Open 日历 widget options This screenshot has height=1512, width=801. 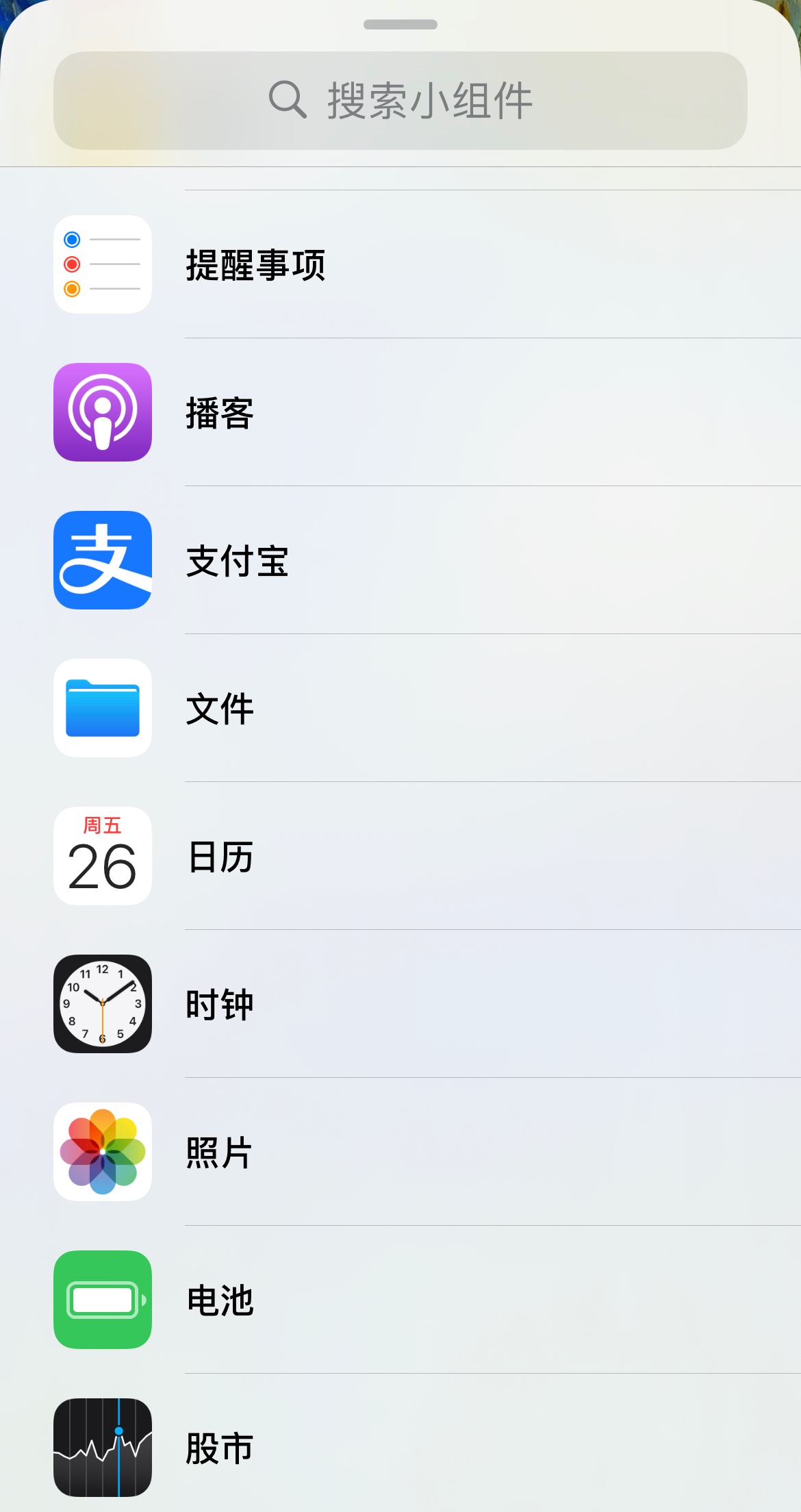click(400, 857)
